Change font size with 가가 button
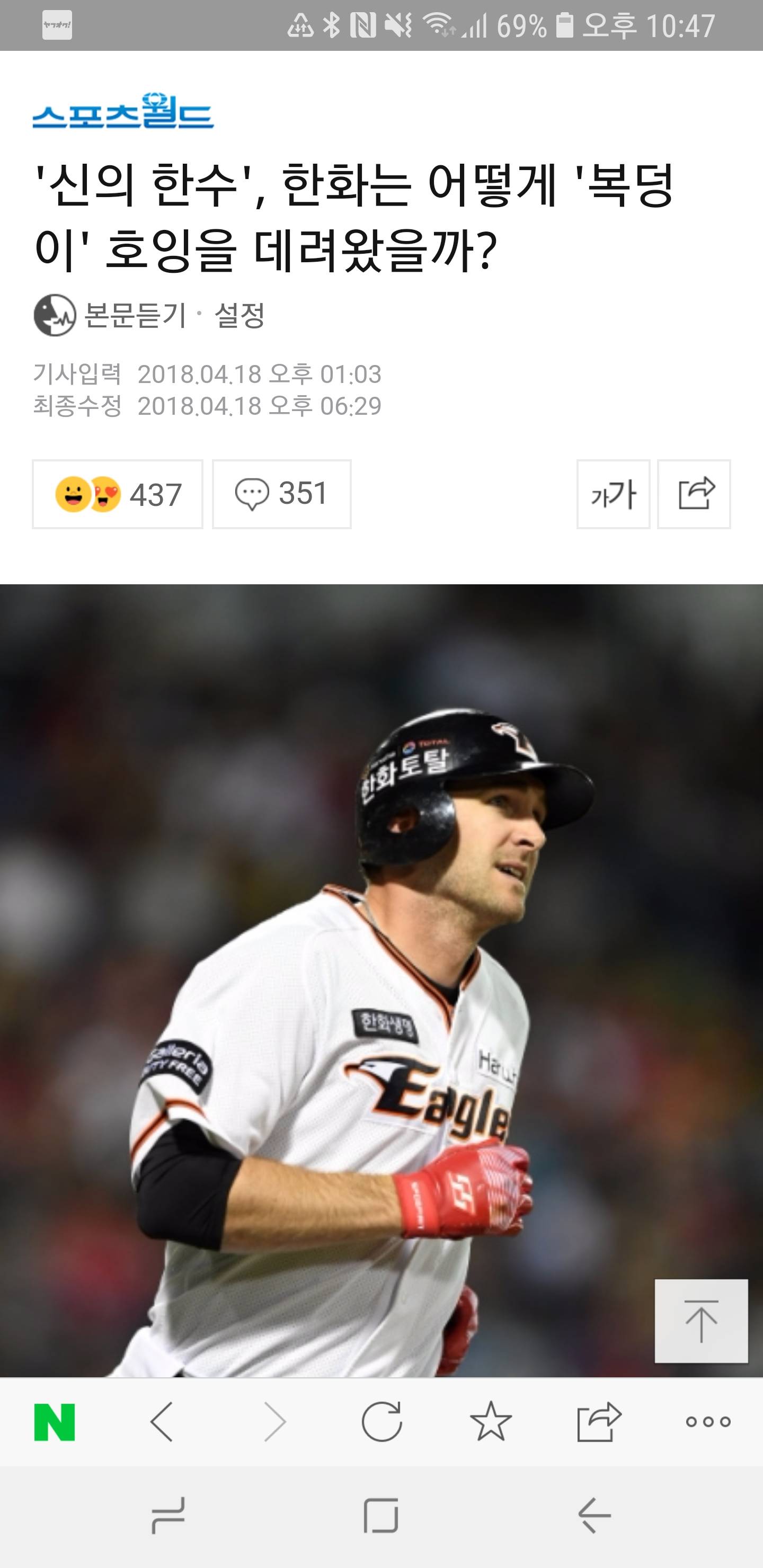Viewport: 763px width, 1568px height. [x=613, y=494]
